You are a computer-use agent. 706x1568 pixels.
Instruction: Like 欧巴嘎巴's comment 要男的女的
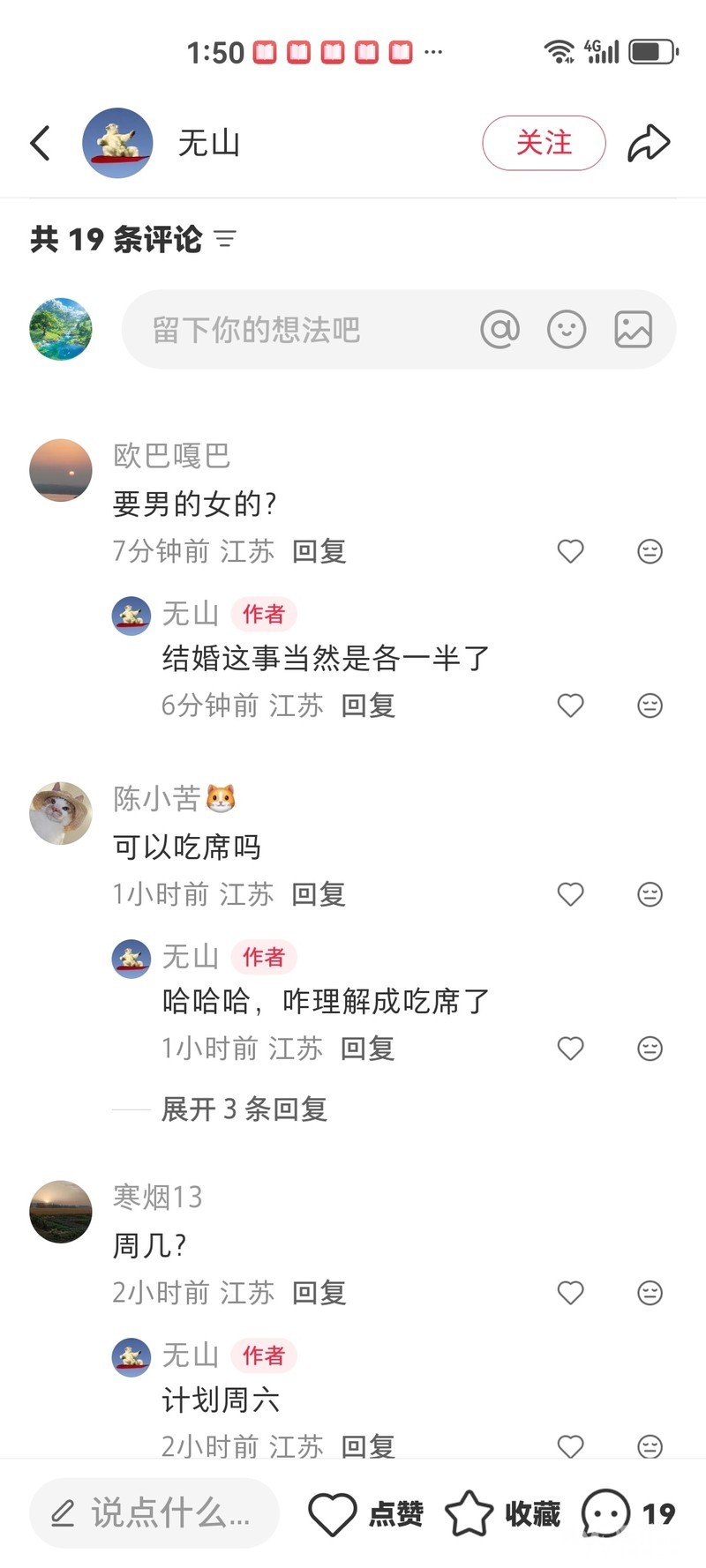571,551
